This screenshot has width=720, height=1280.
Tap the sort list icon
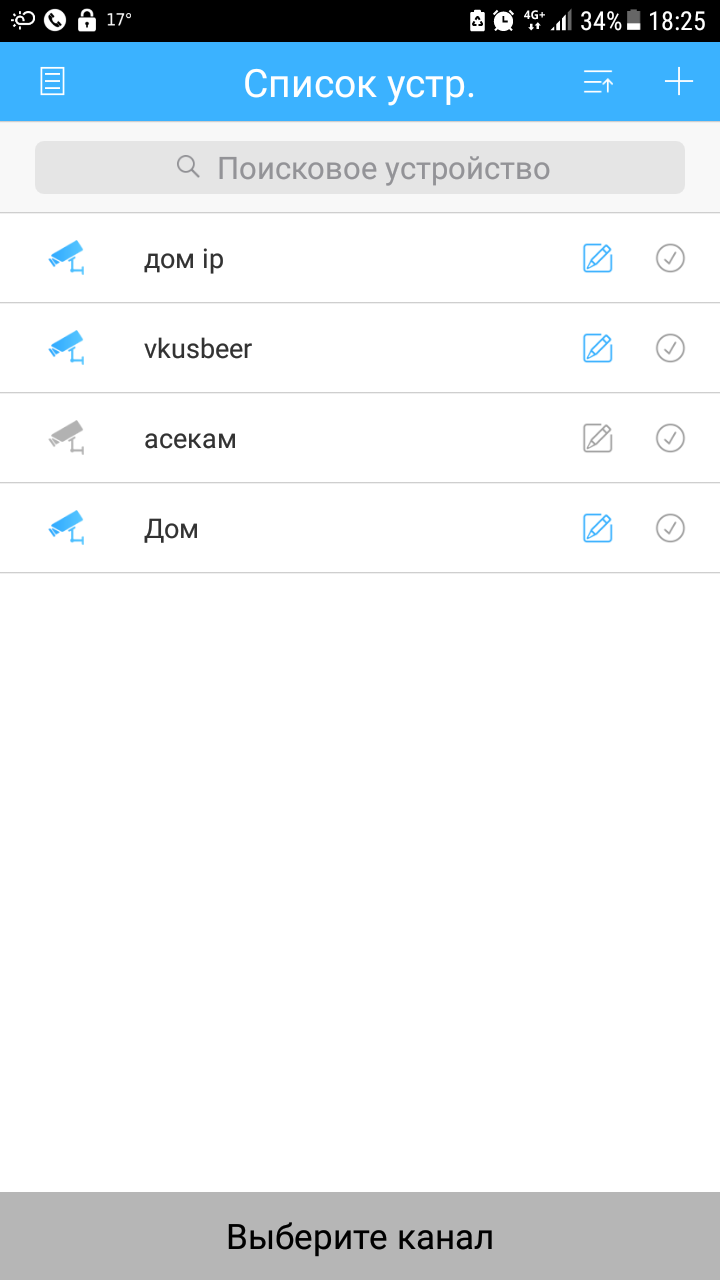598,82
